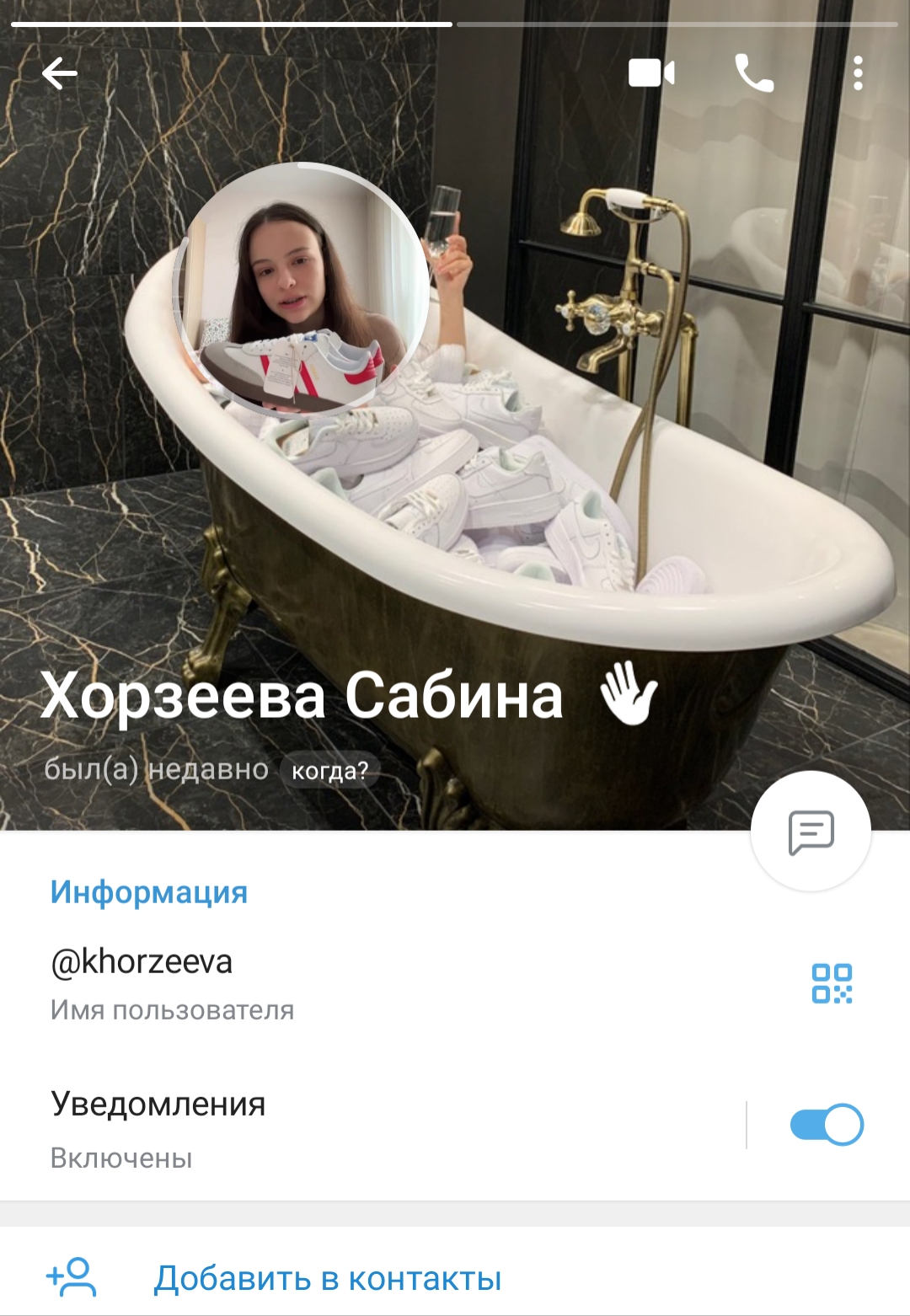910x1316 pixels.
Task: Open the message chat button
Action: (811, 832)
